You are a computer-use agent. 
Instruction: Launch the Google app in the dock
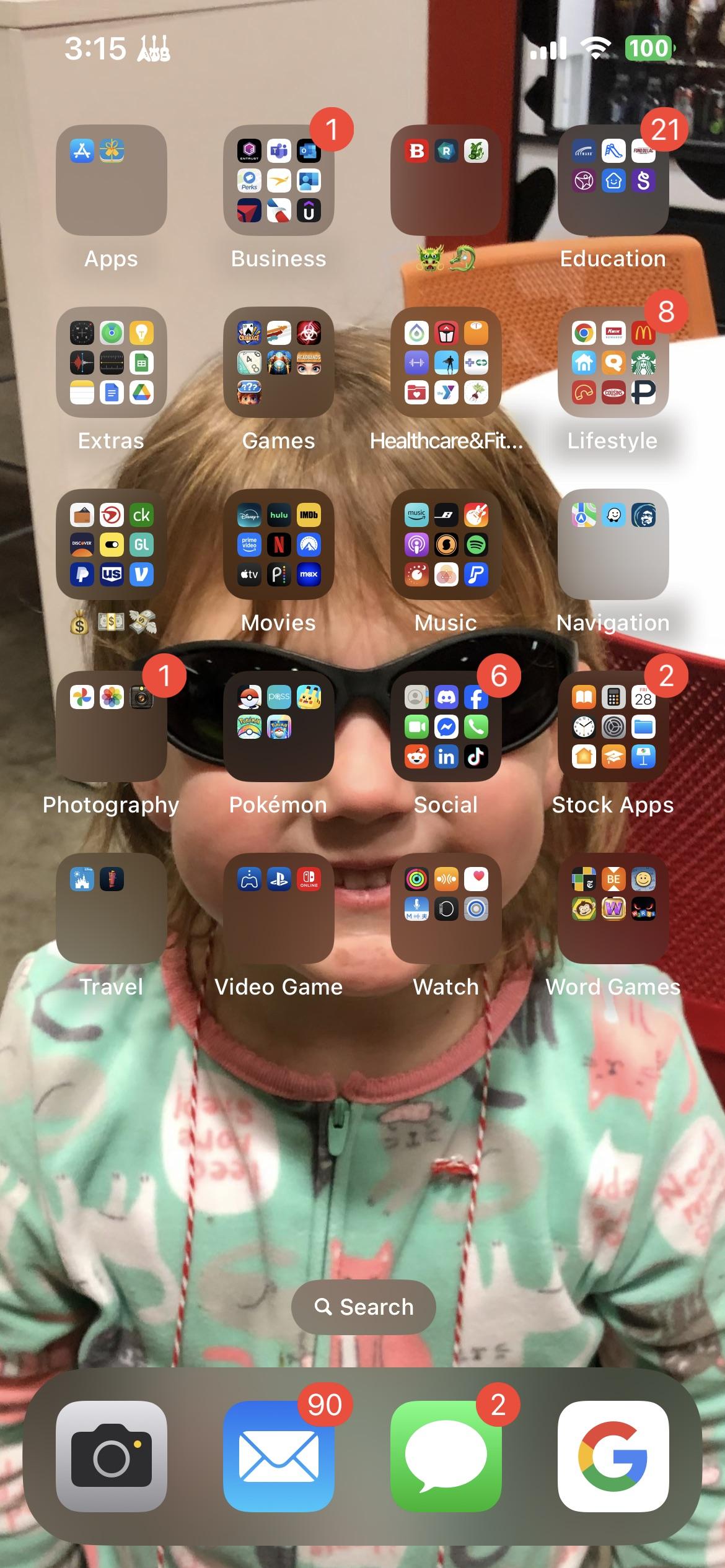[x=613, y=1457]
